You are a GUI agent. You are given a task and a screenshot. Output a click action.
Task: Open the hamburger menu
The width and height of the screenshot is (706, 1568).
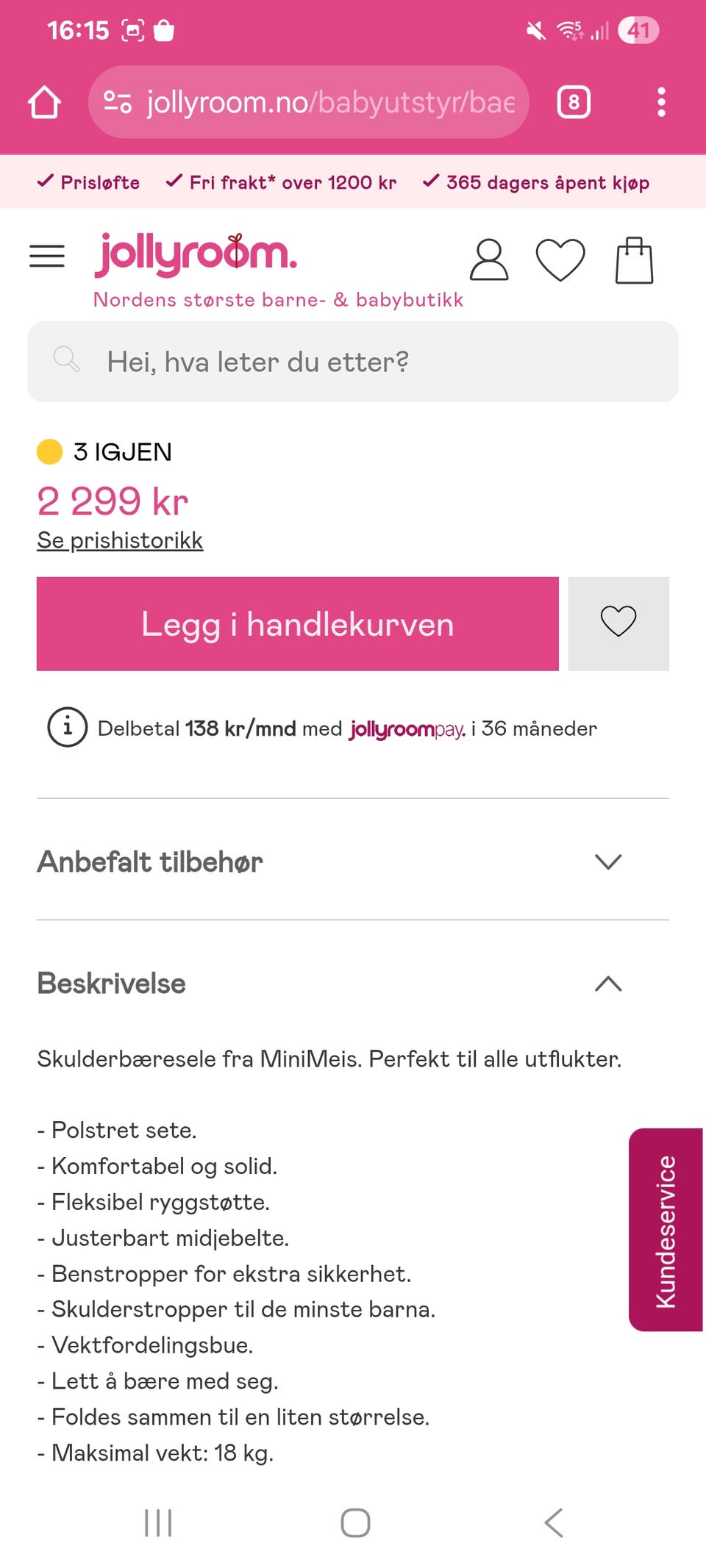46,256
